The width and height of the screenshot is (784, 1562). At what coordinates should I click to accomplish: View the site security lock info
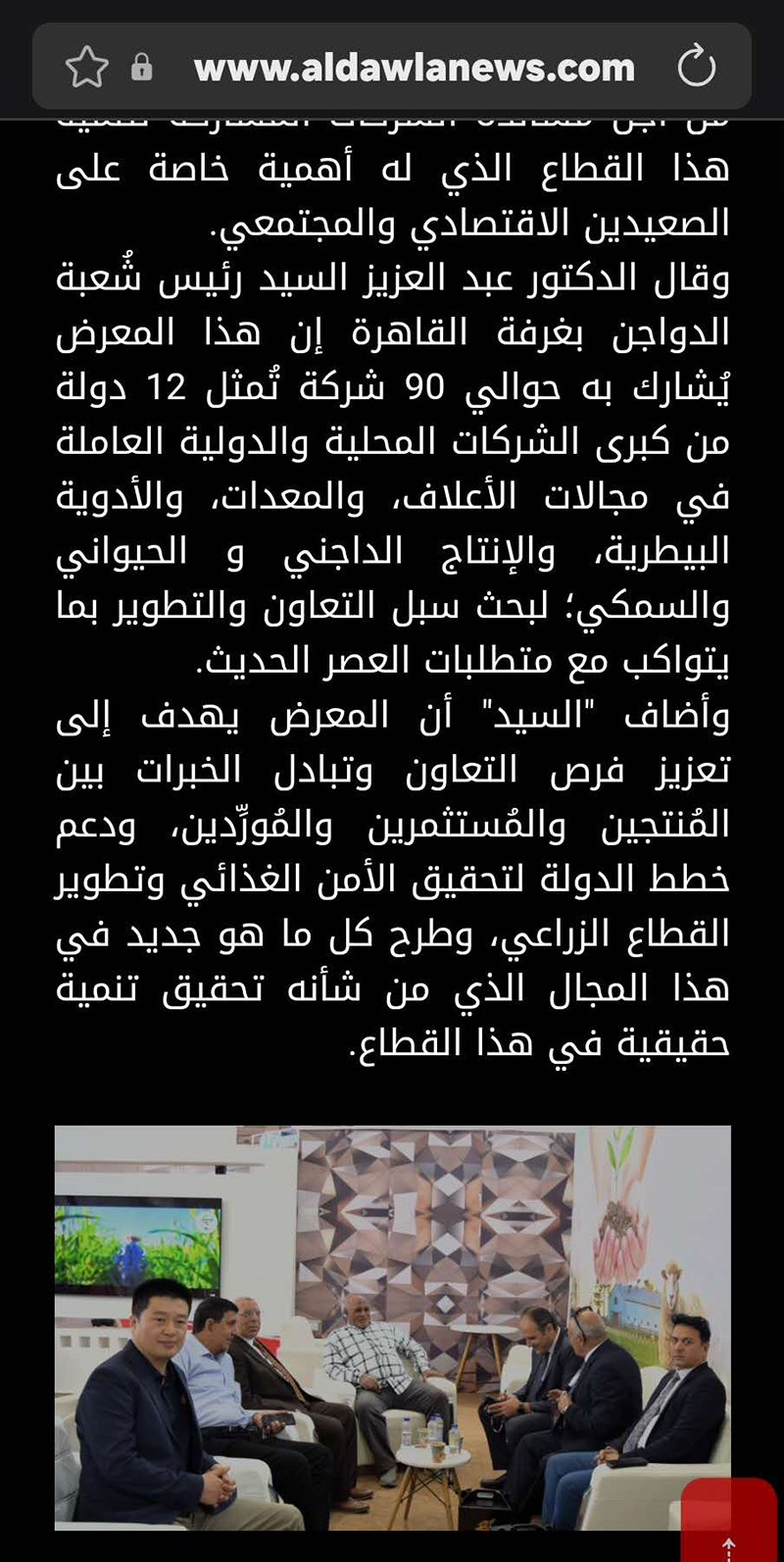point(142,68)
